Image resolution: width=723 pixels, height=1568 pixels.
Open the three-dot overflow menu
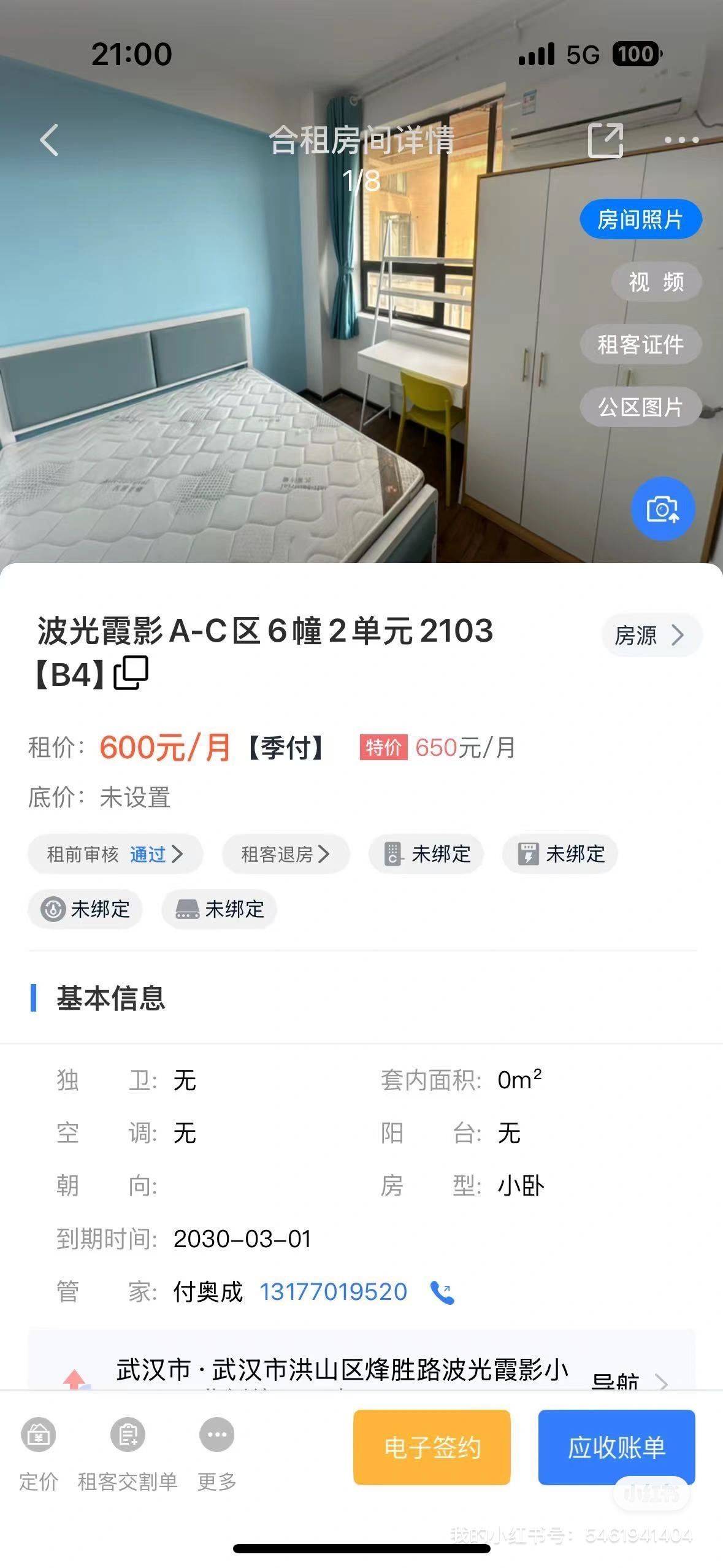click(681, 140)
